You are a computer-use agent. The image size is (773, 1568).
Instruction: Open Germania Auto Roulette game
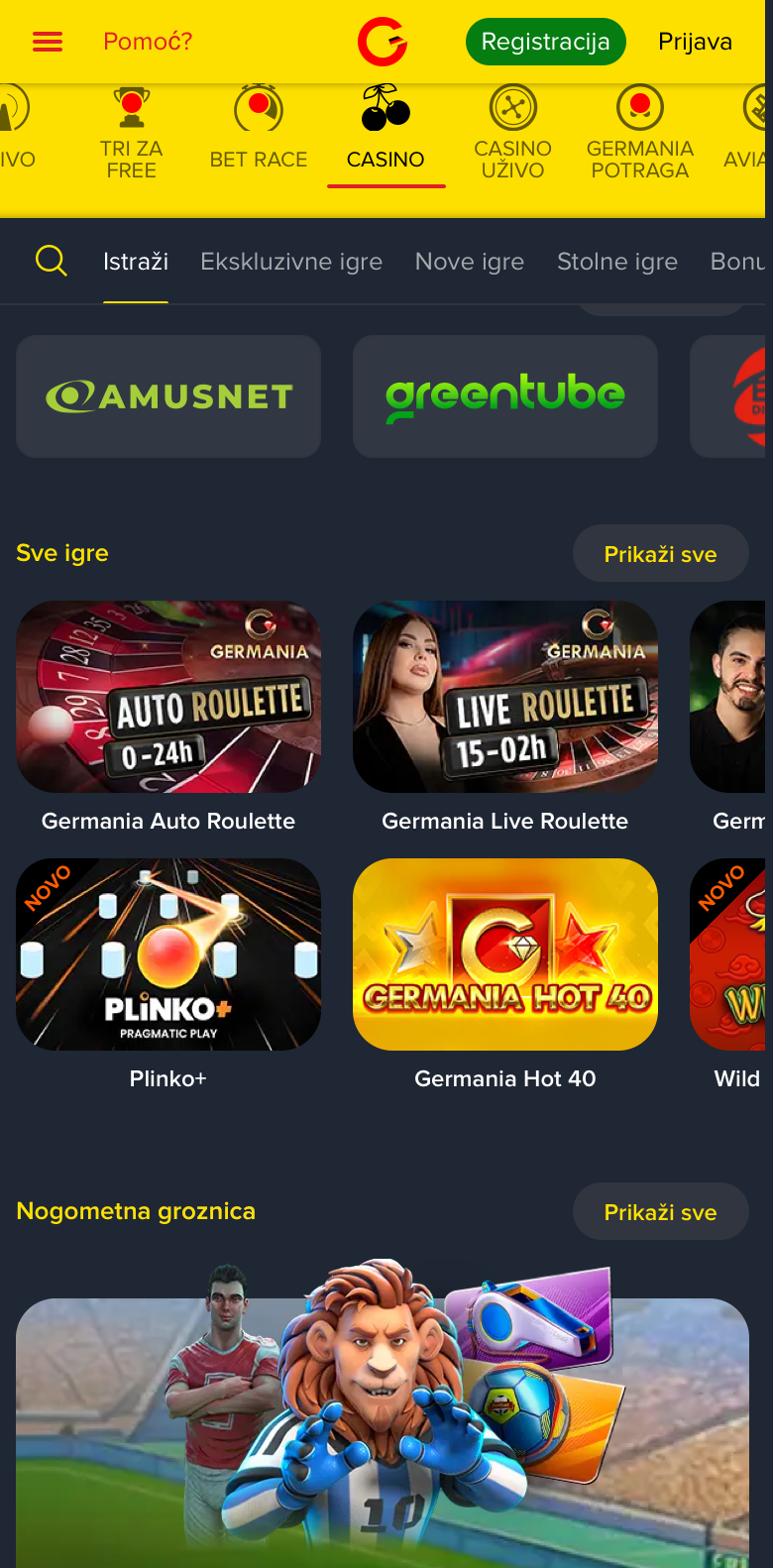point(168,697)
